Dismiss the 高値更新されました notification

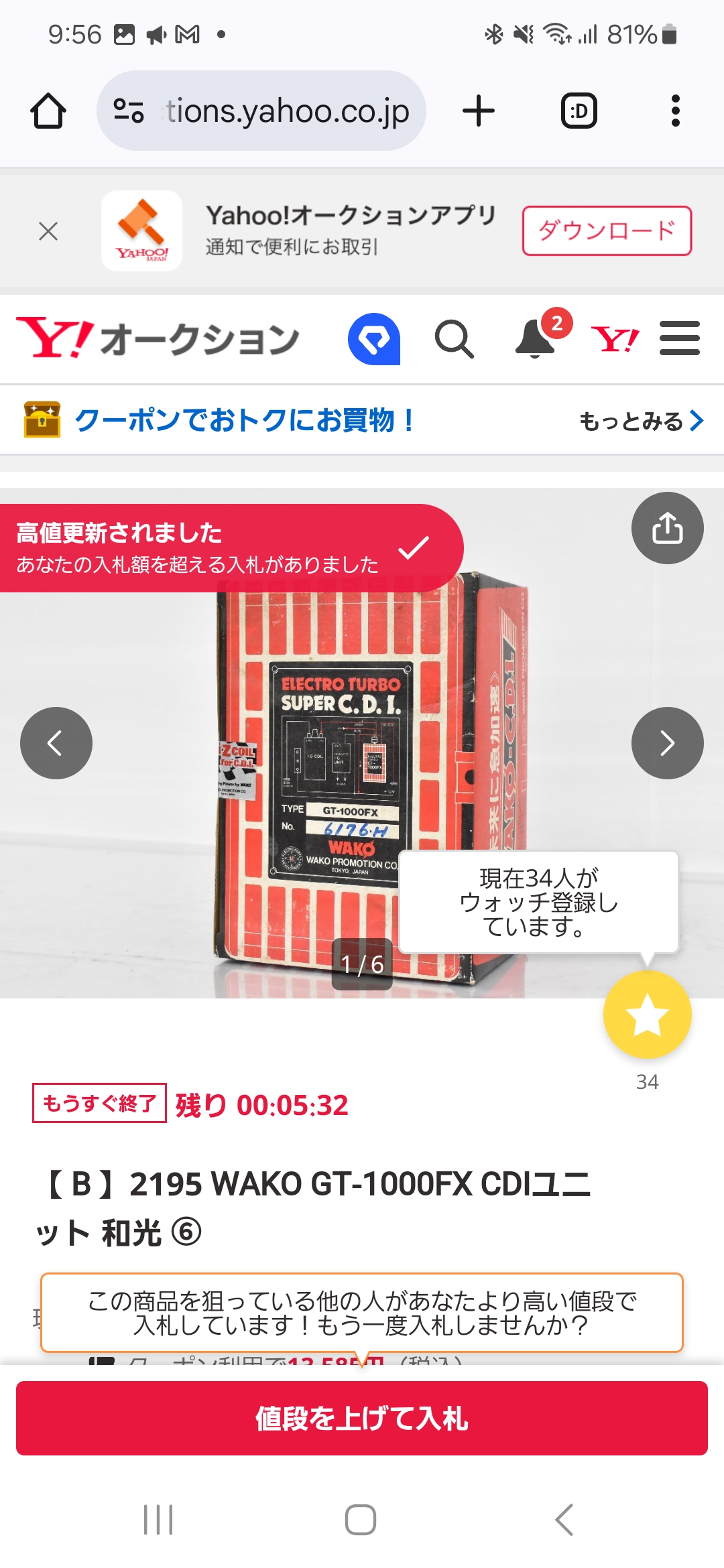click(414, 548)
